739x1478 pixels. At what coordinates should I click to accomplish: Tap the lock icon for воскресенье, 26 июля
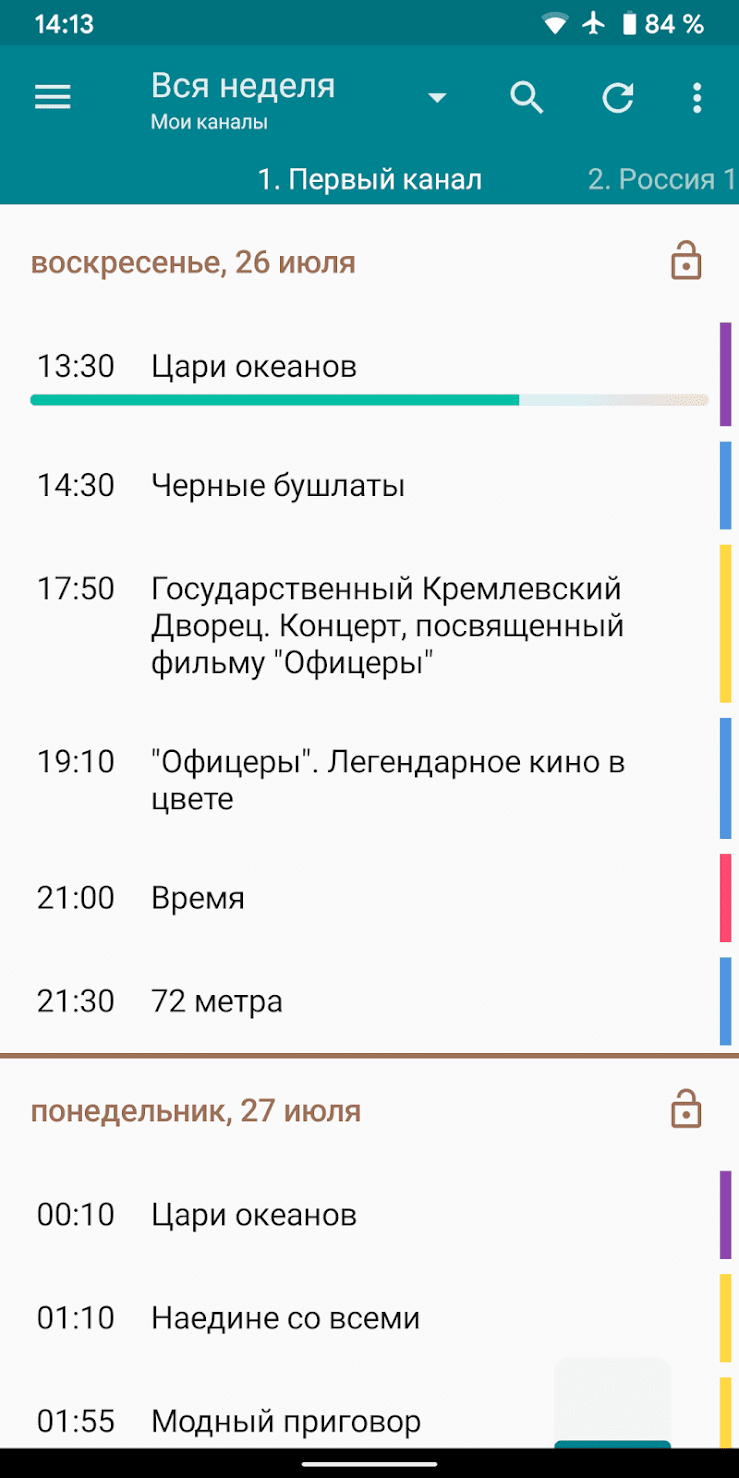pyautogui.click(x=686, y=262)
